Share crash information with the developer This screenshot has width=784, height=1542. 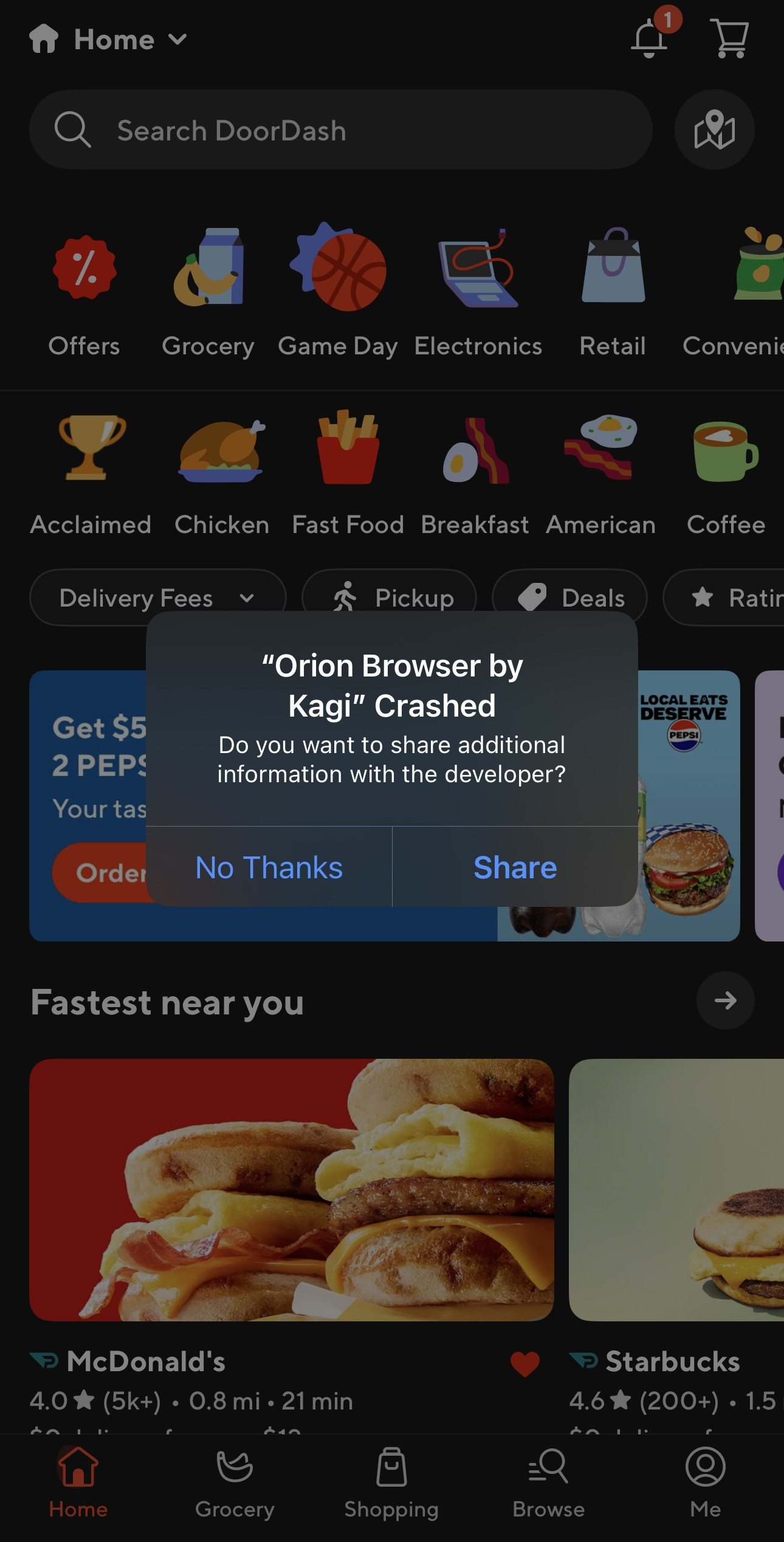[x=515, y=867]
